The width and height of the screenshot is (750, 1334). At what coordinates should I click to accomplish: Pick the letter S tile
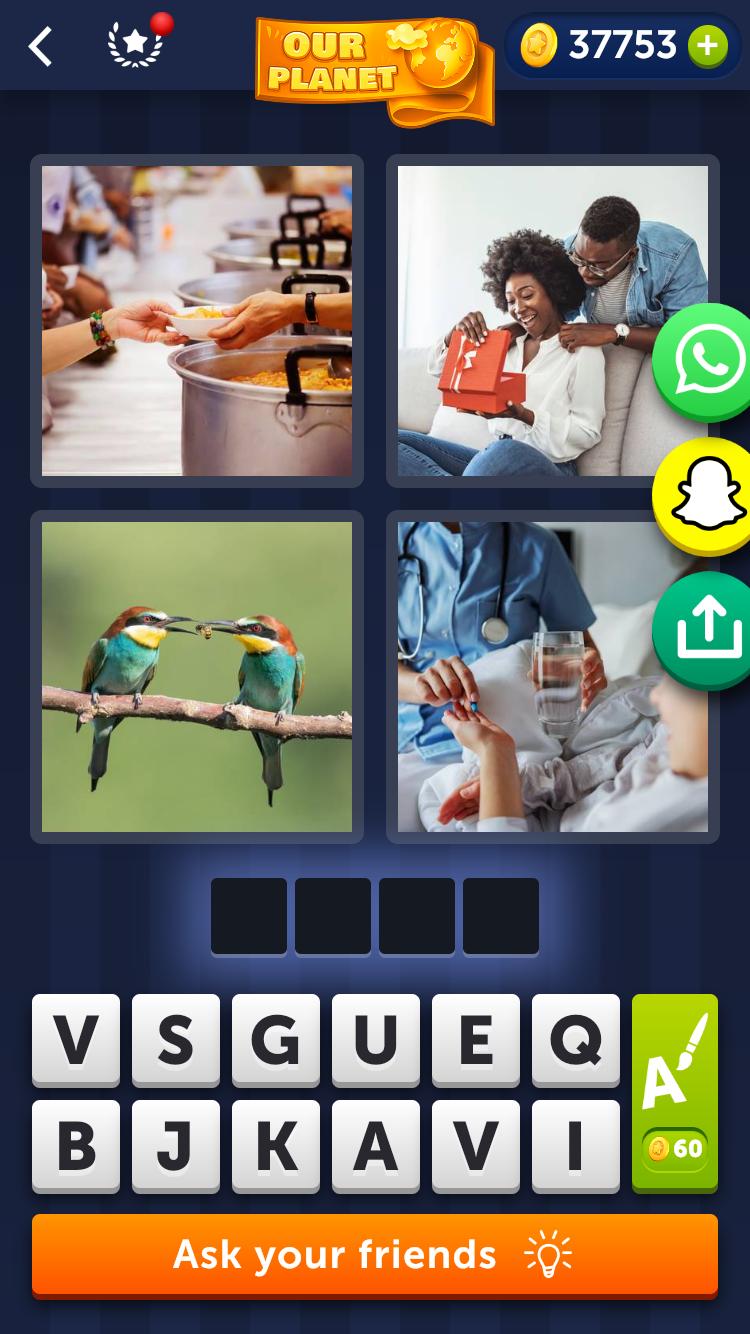[x=175, y=1040]
